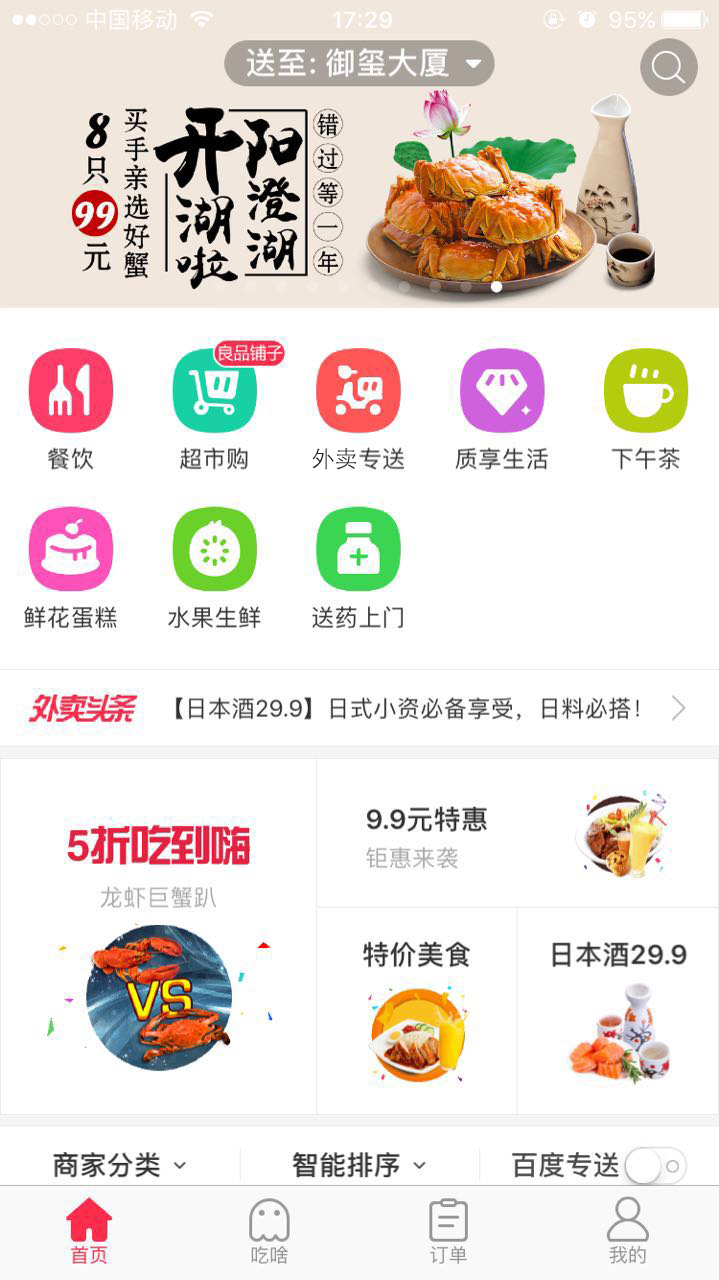Screen dimensions: 719x1280
Task: Toggle the 百度专送 switch
Action: point(655,1166)
